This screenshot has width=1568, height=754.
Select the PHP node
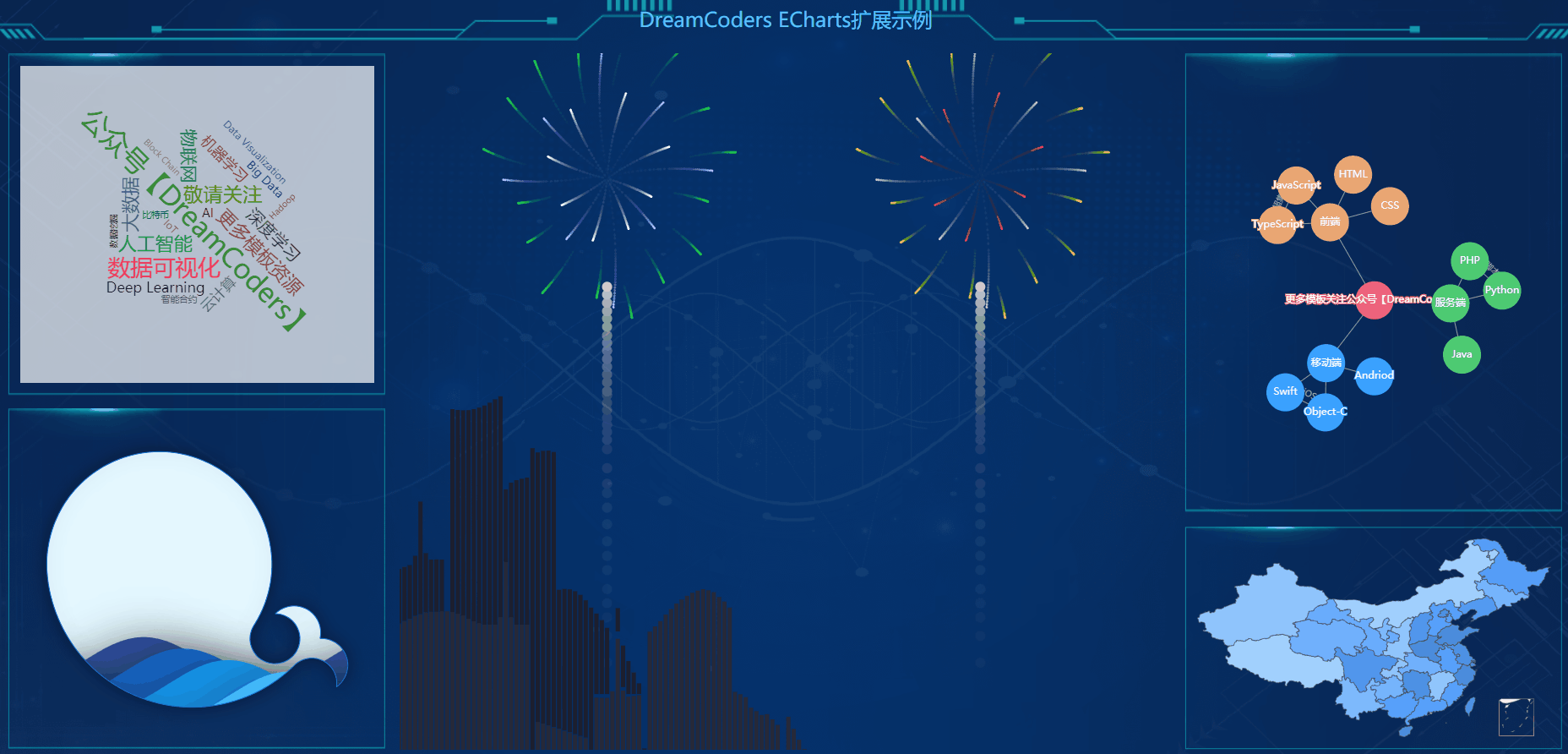coord(1469,260)
